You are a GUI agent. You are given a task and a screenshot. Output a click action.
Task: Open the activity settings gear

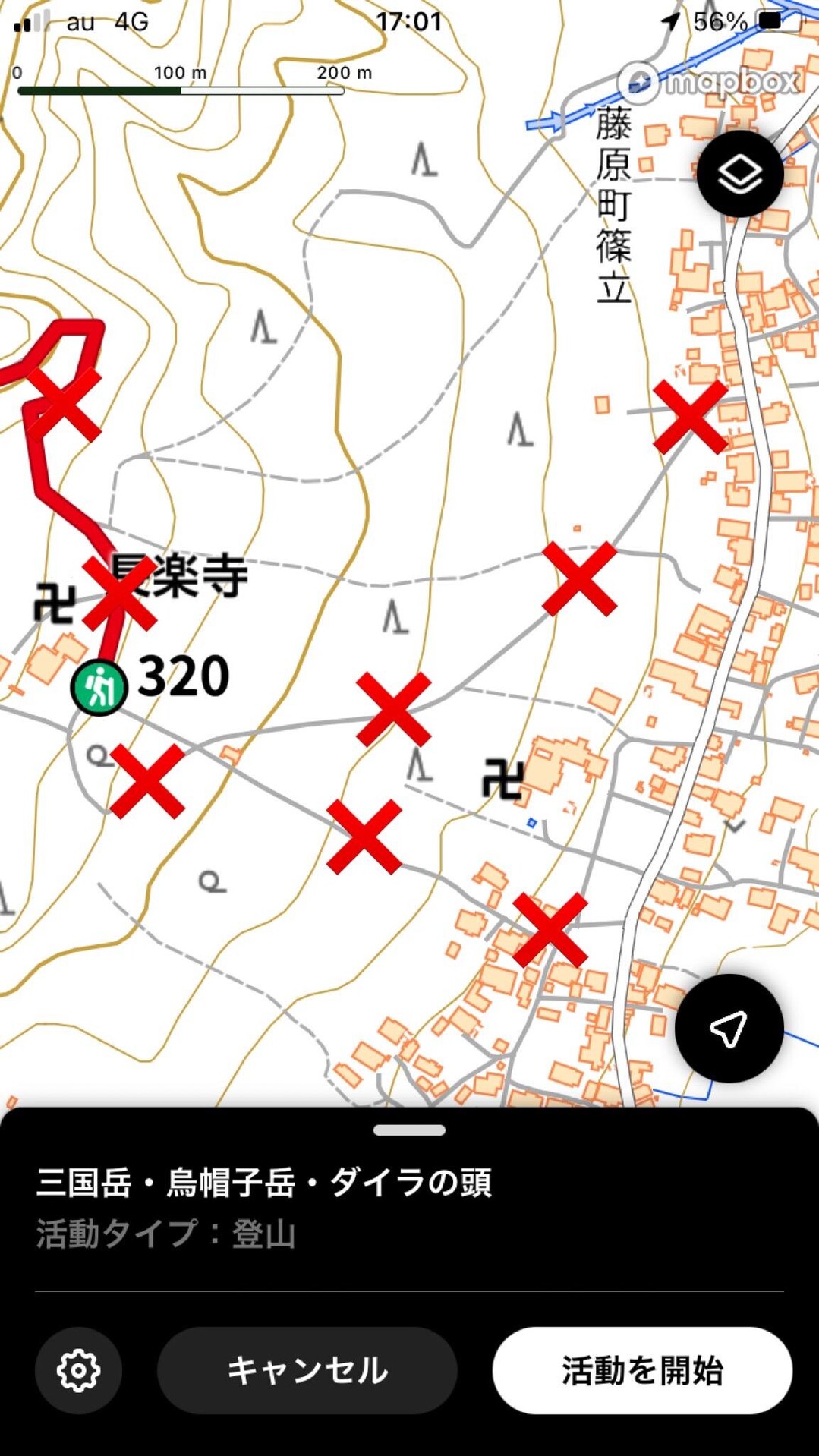78,1370
